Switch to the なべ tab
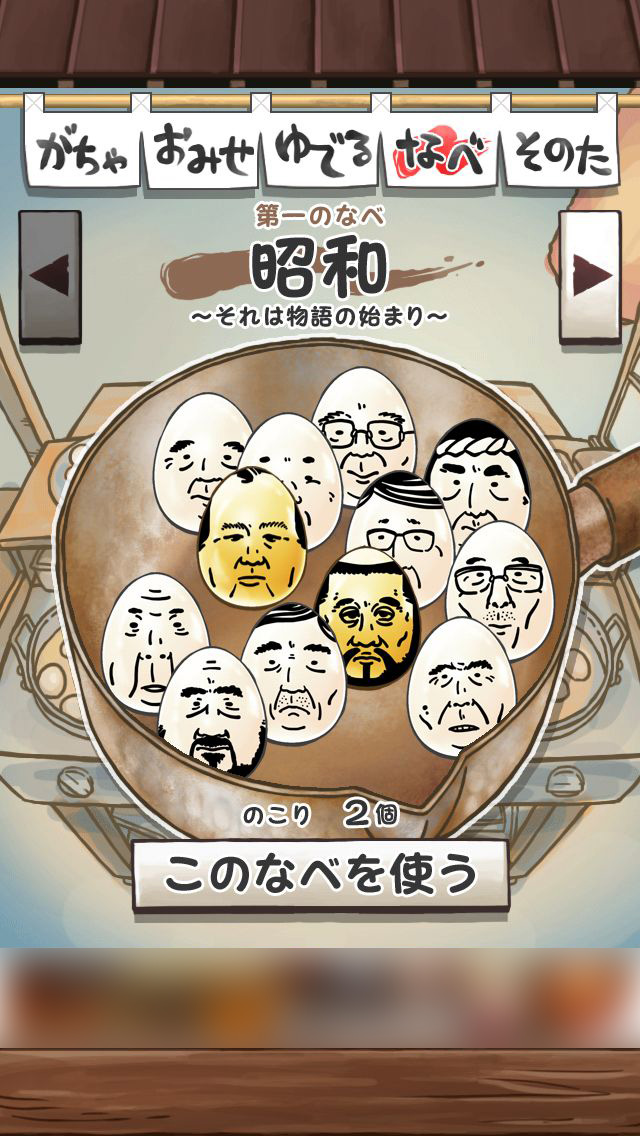Screen dimensions: 640x1136 point(441,153)
